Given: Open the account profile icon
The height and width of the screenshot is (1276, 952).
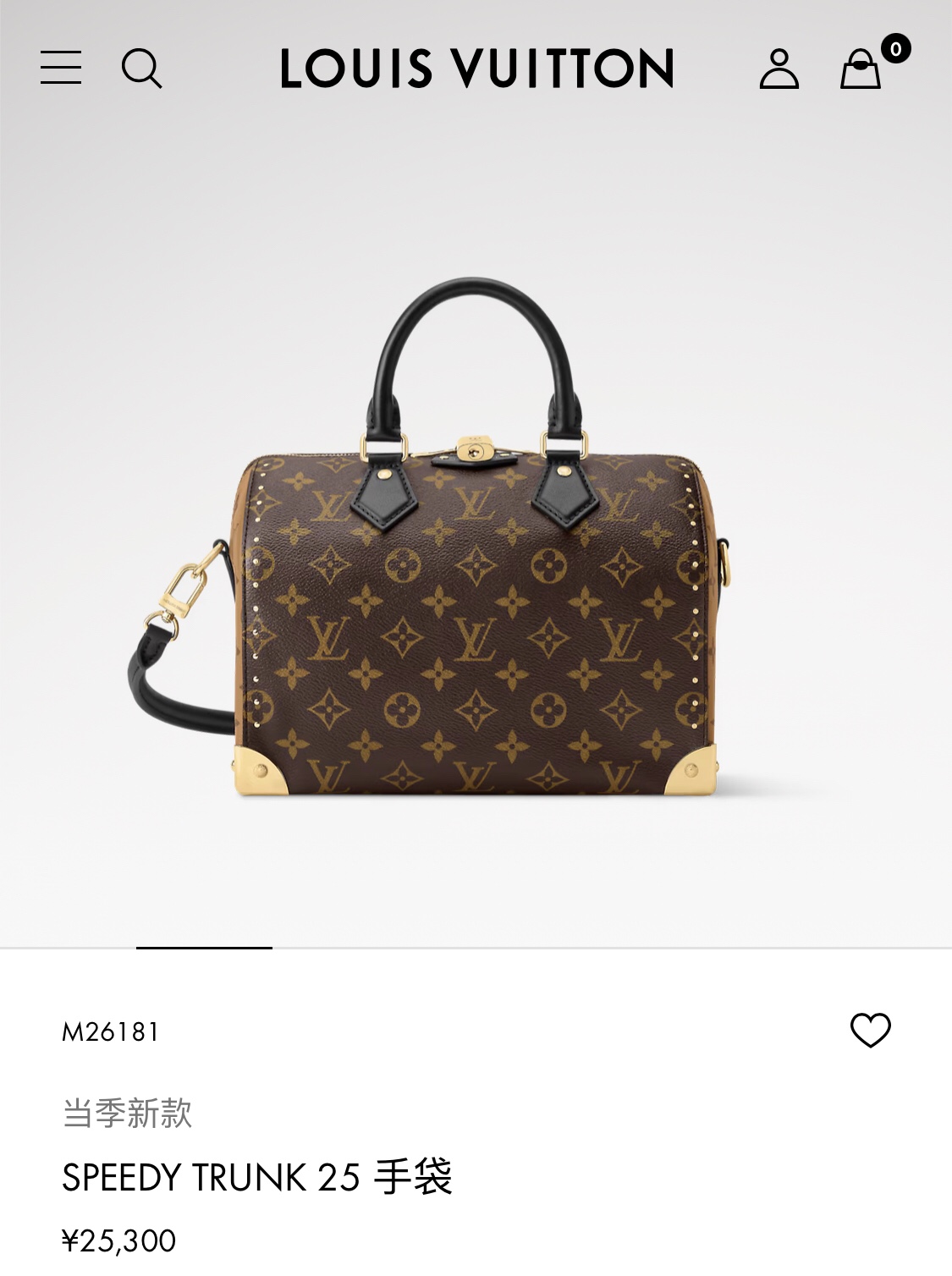Looking at the screenshot, I should tap(779, 69).
